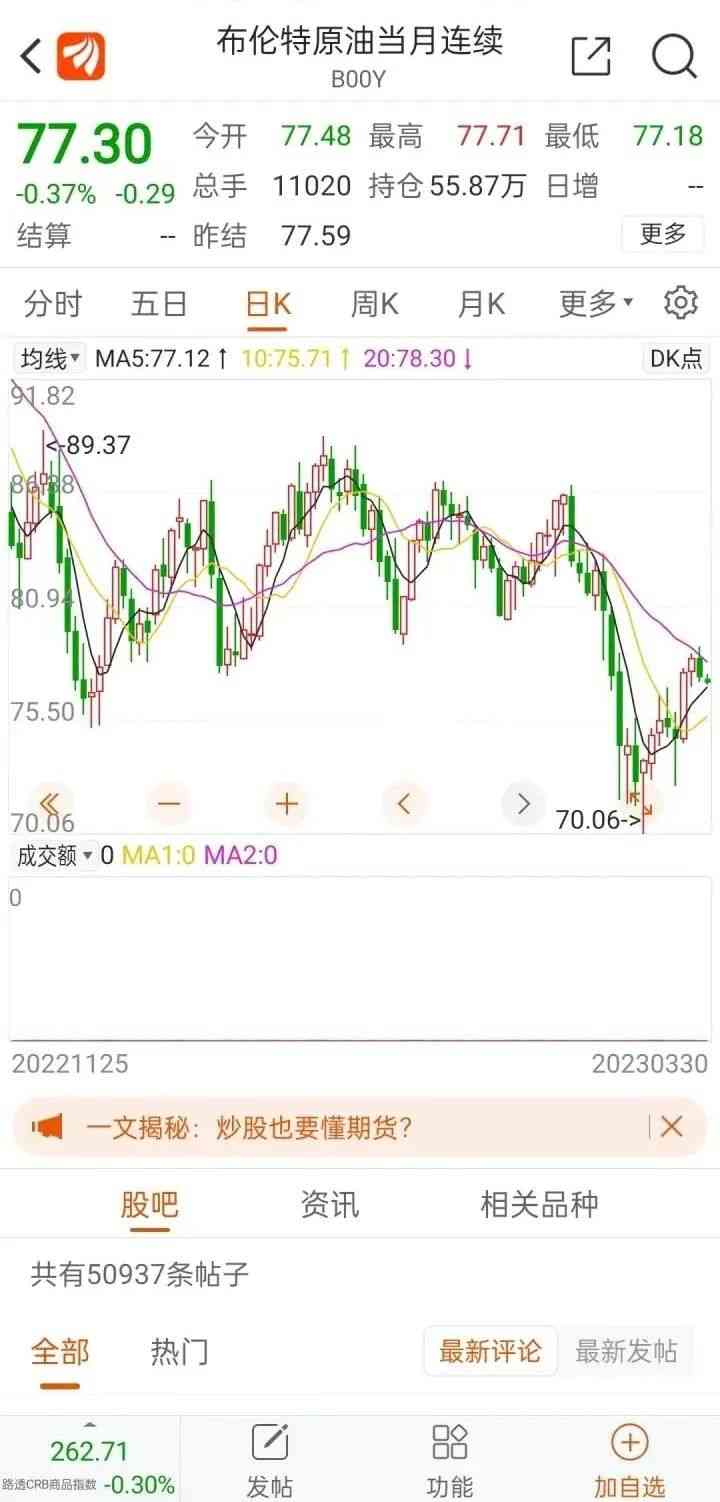Switch to the 资讯 tab

(329, 1204)
